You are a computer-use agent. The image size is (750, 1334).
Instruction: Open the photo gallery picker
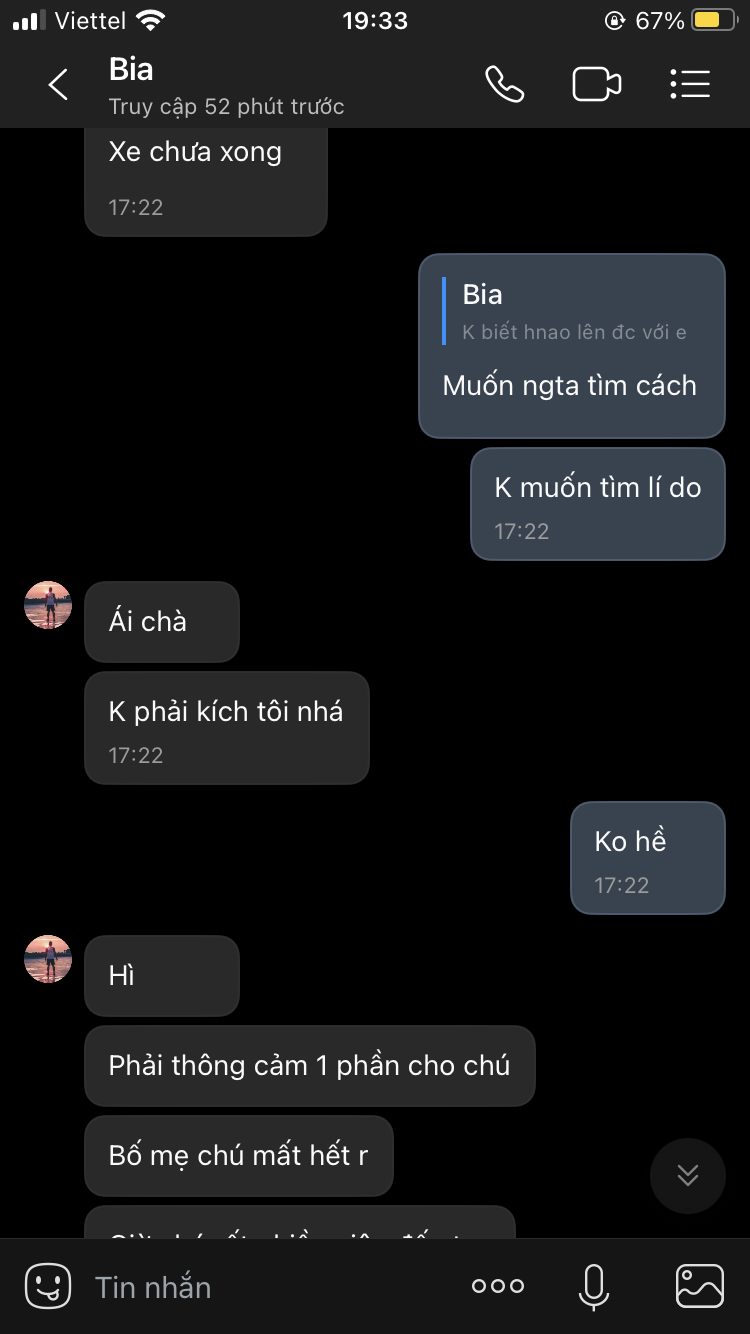[699, 1287]
